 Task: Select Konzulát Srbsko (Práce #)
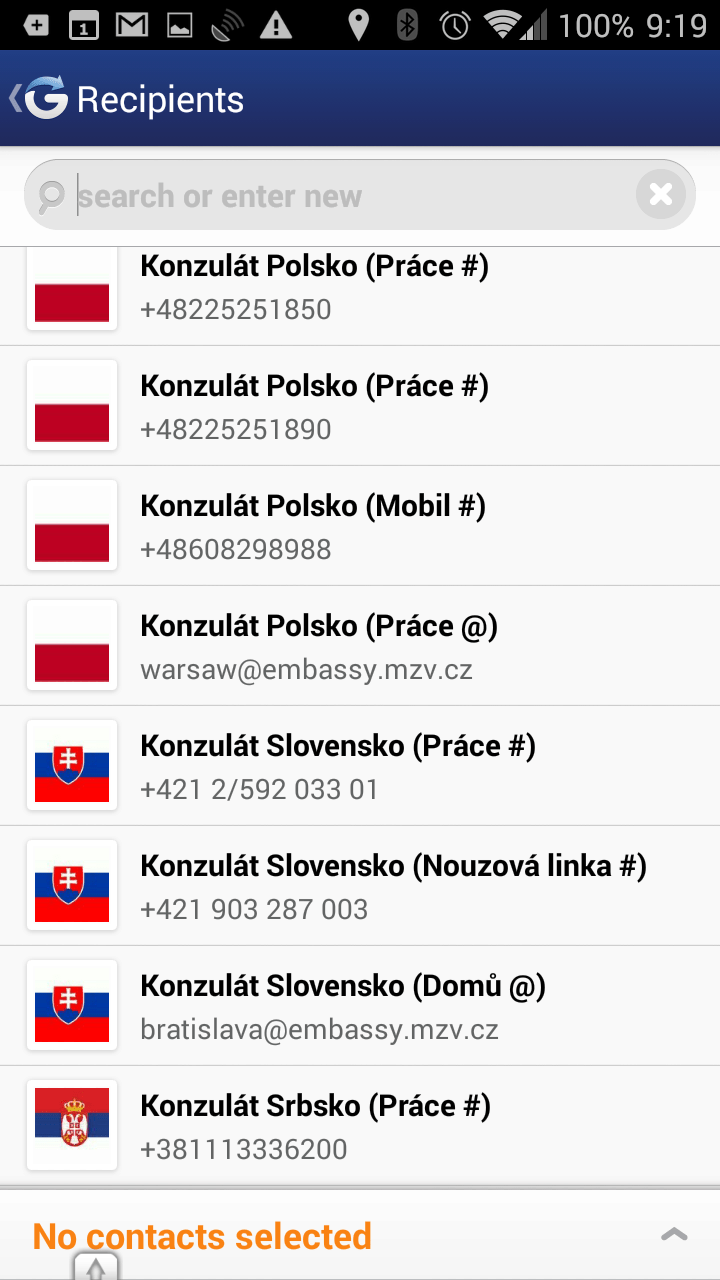tap(360, 1126)
